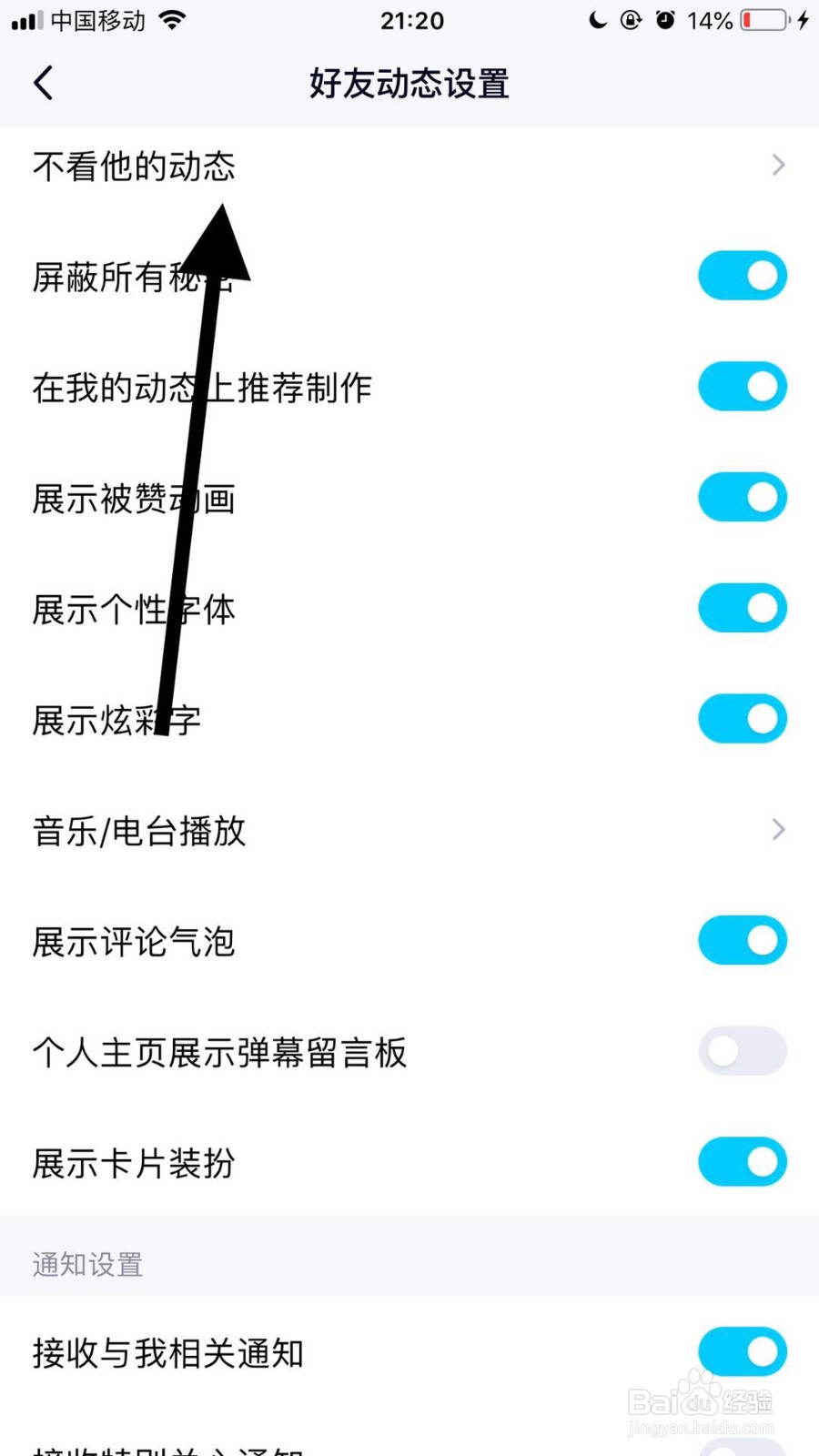
Task: Open the 音乐/电台播放 options via its chevron
Action: tap(778, 830)
